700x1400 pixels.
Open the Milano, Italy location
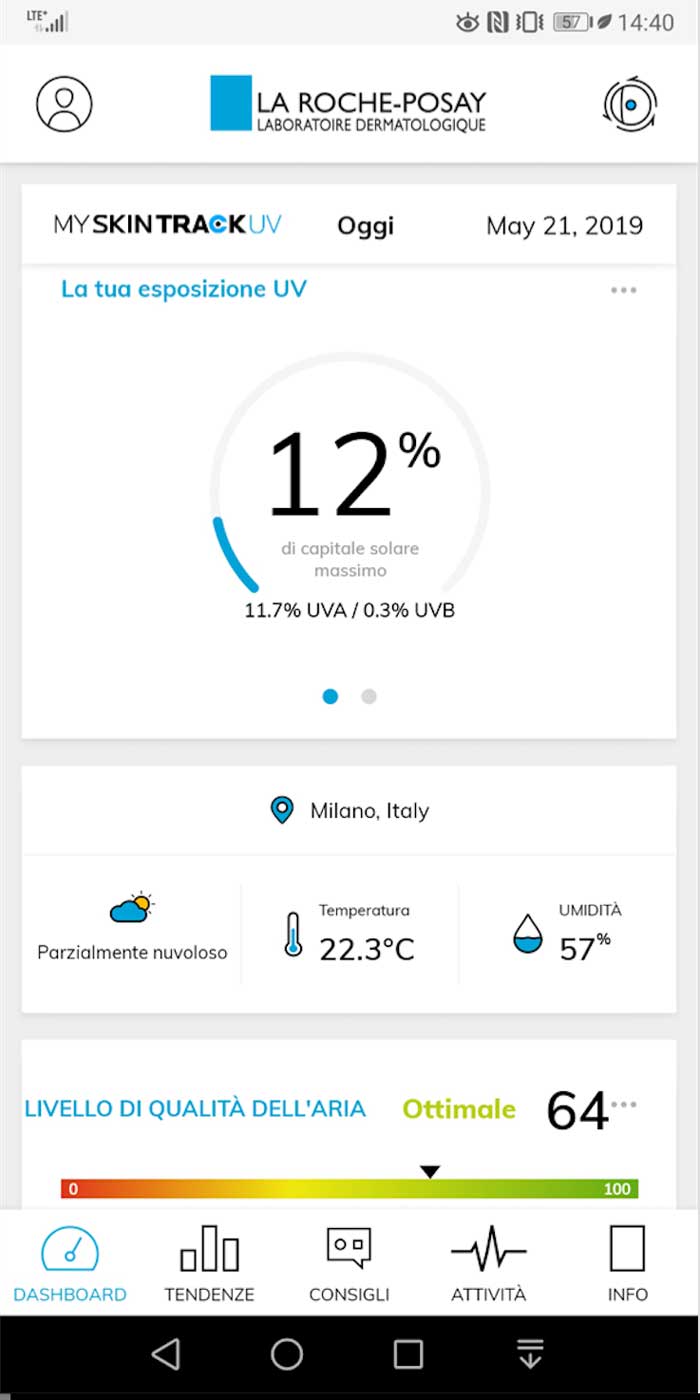click(350, 810)
